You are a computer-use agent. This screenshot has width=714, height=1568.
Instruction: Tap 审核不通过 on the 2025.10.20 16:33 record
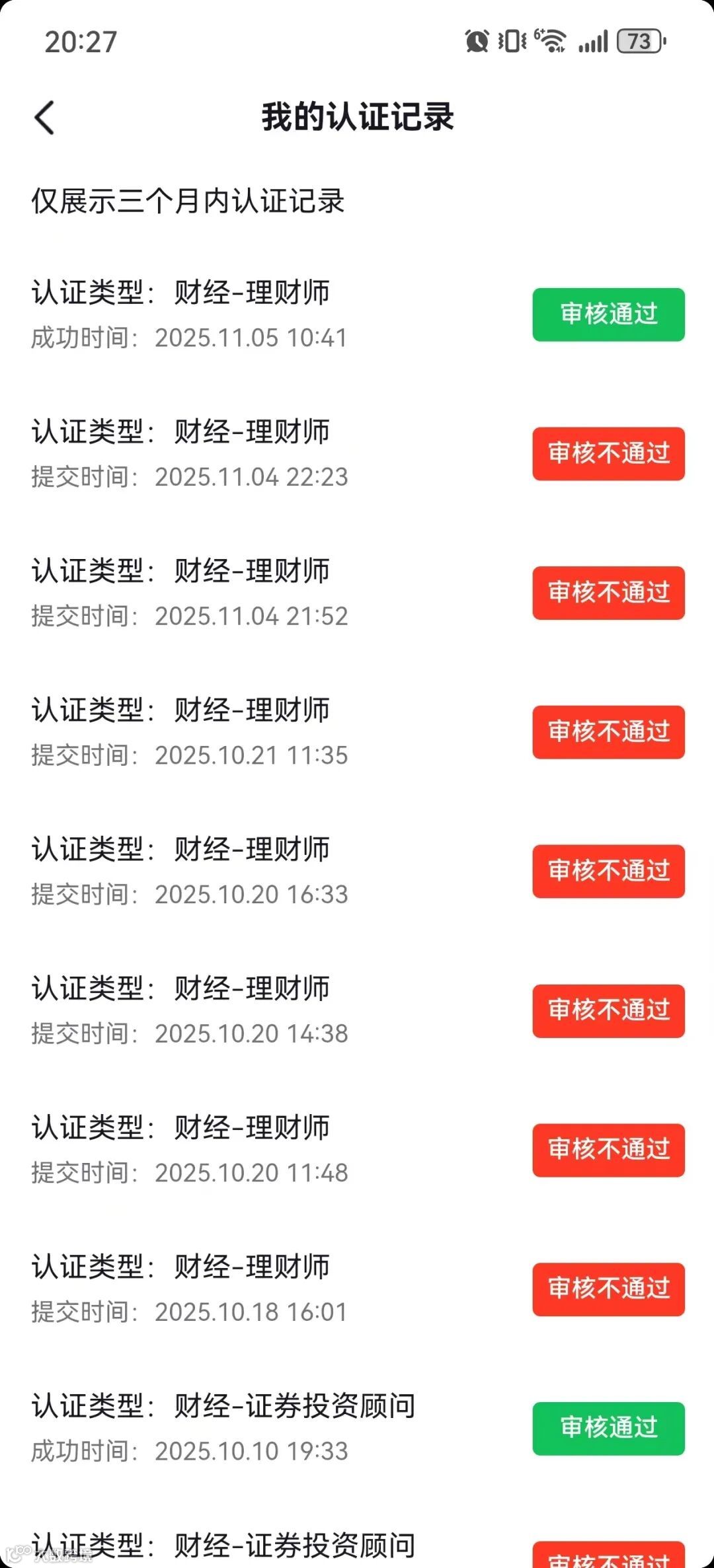[x=608, y=871]
